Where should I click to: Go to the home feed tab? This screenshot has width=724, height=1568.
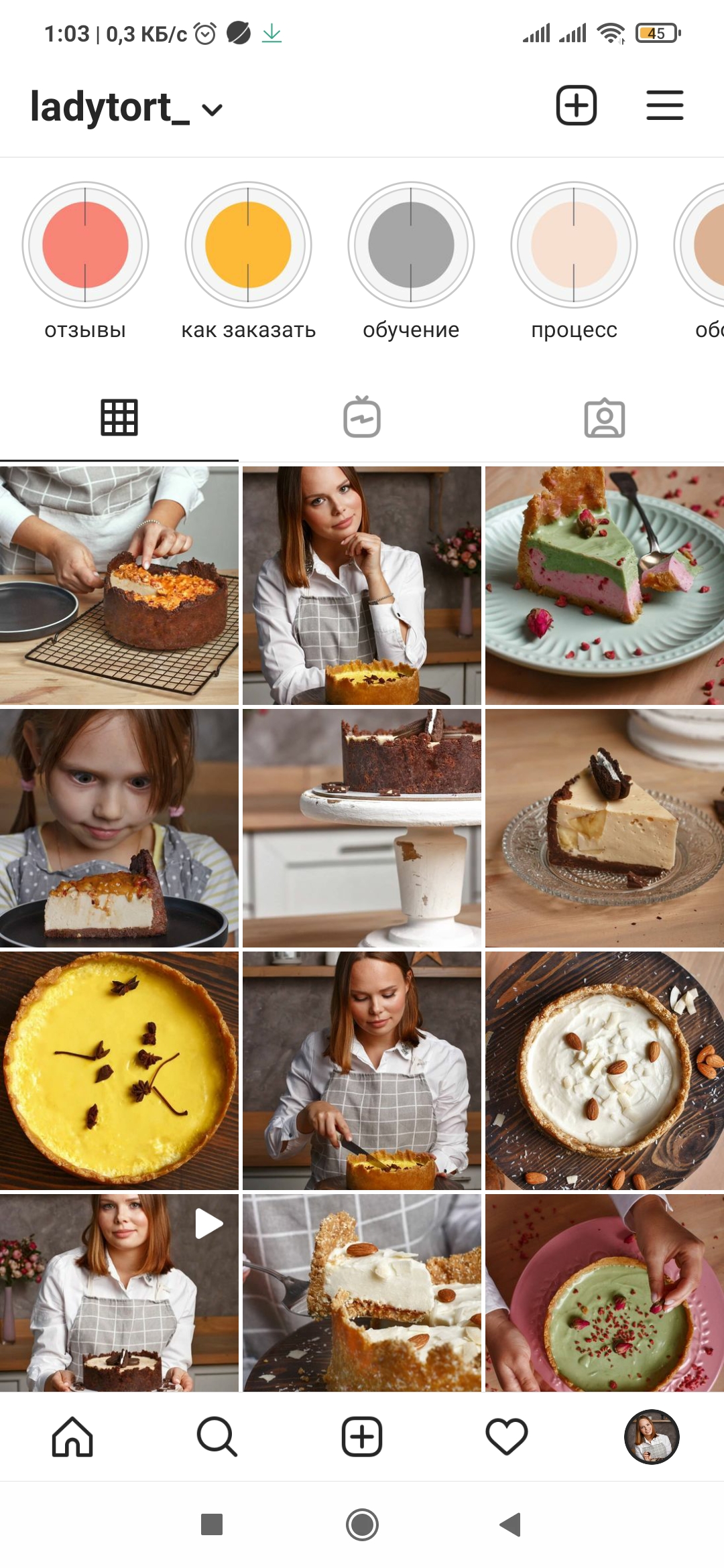point(72,1437)
